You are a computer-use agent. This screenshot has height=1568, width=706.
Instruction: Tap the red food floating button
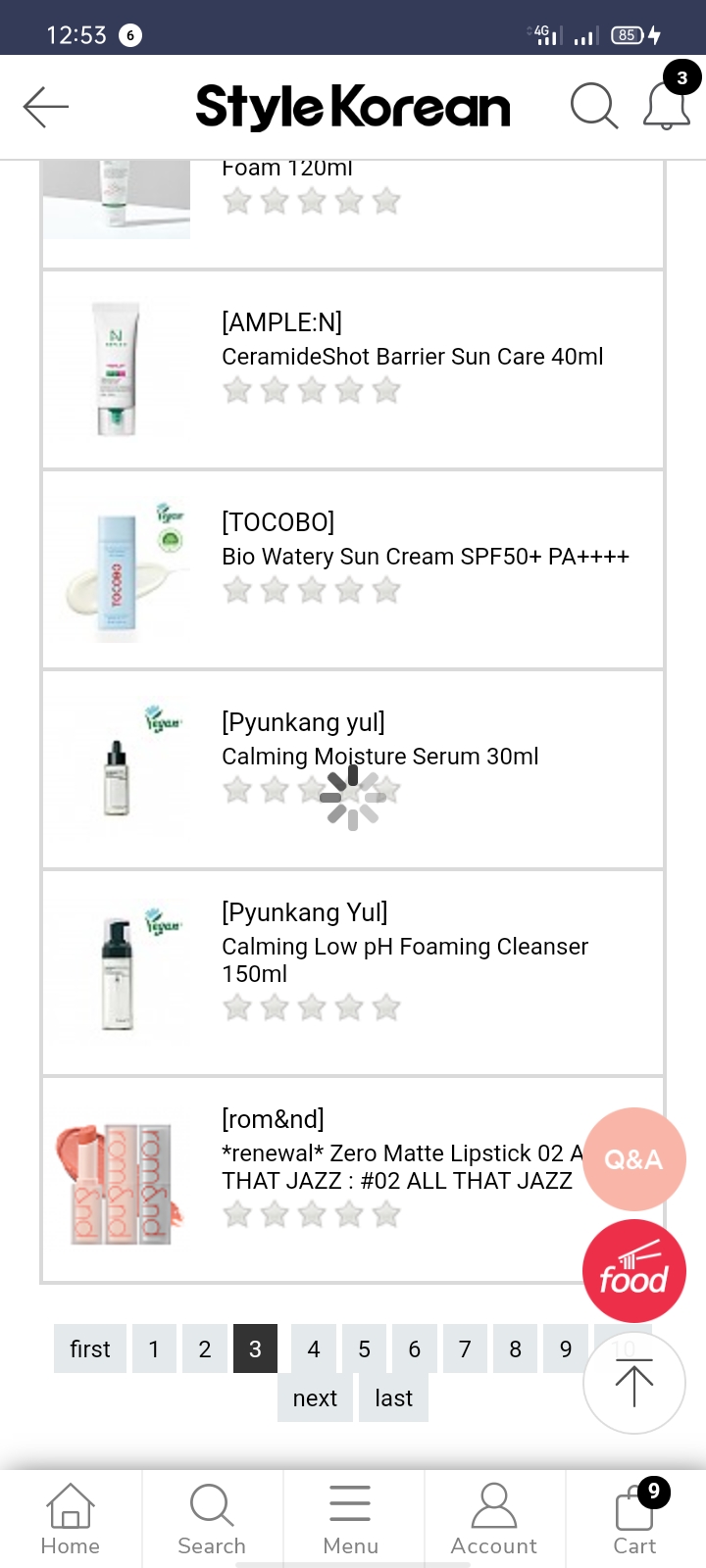pos(633,1271)
